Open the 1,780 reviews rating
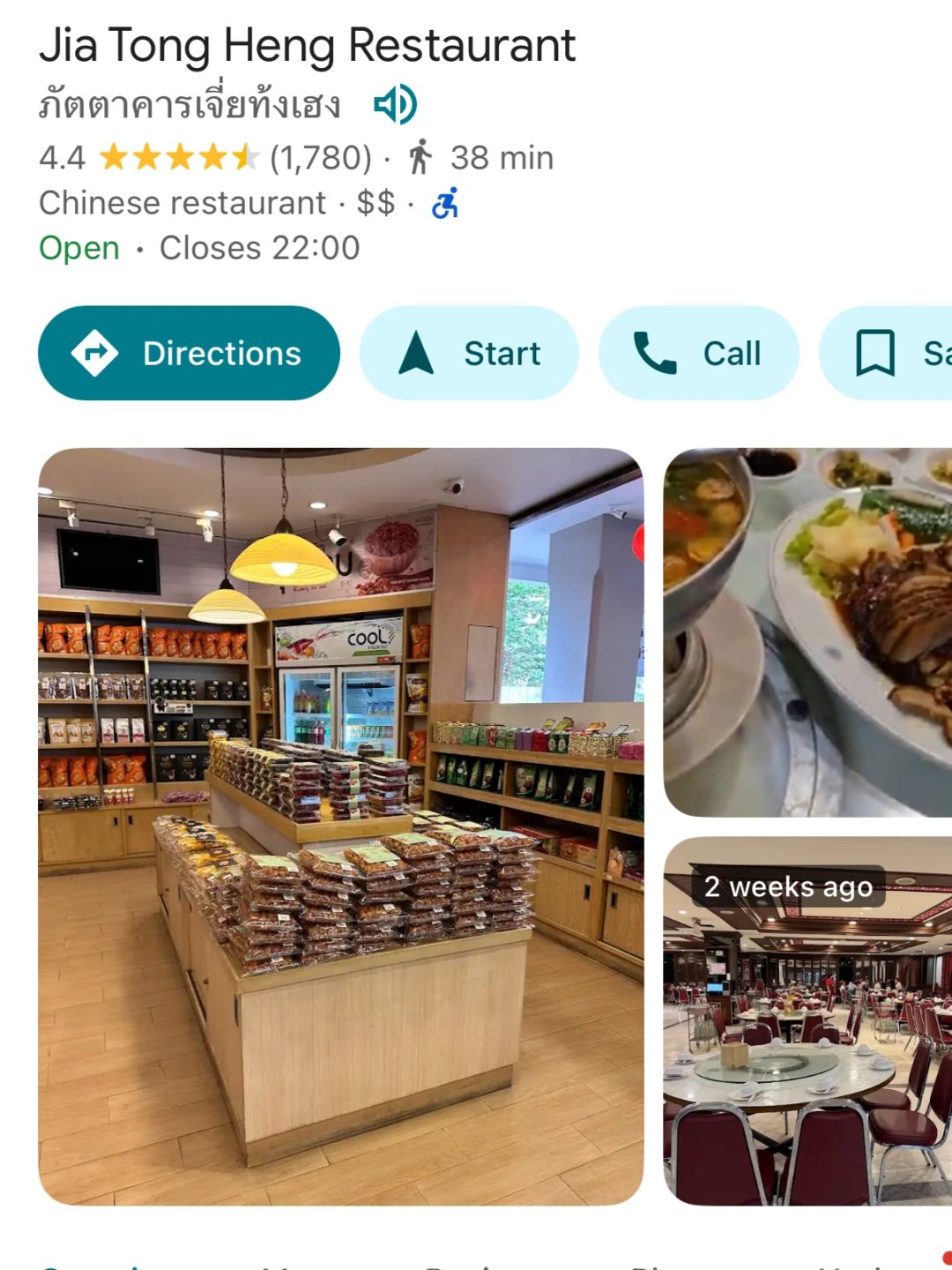The image size is (952, 1270). click(319, 159)
